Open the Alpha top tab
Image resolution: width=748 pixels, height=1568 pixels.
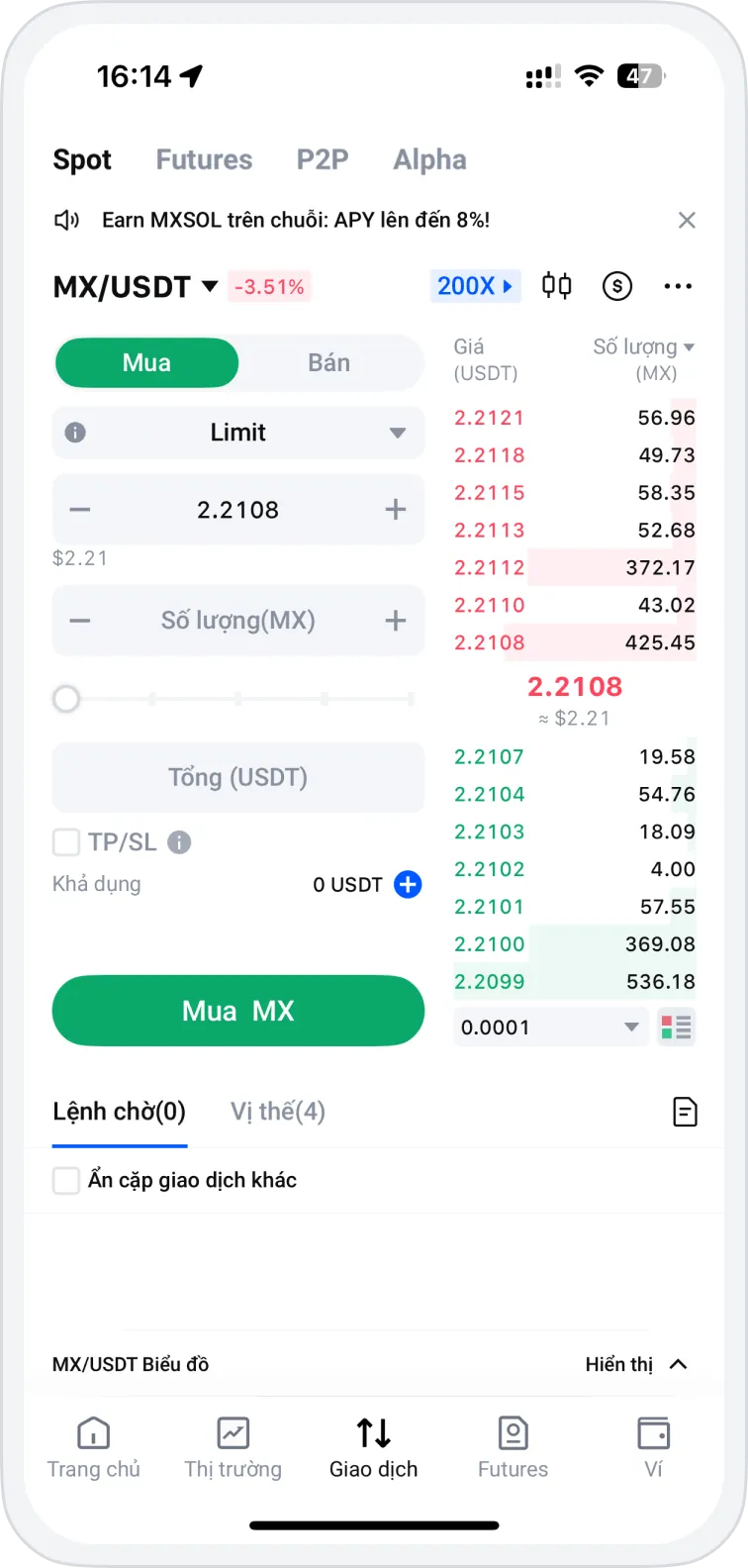coord(429,159)
